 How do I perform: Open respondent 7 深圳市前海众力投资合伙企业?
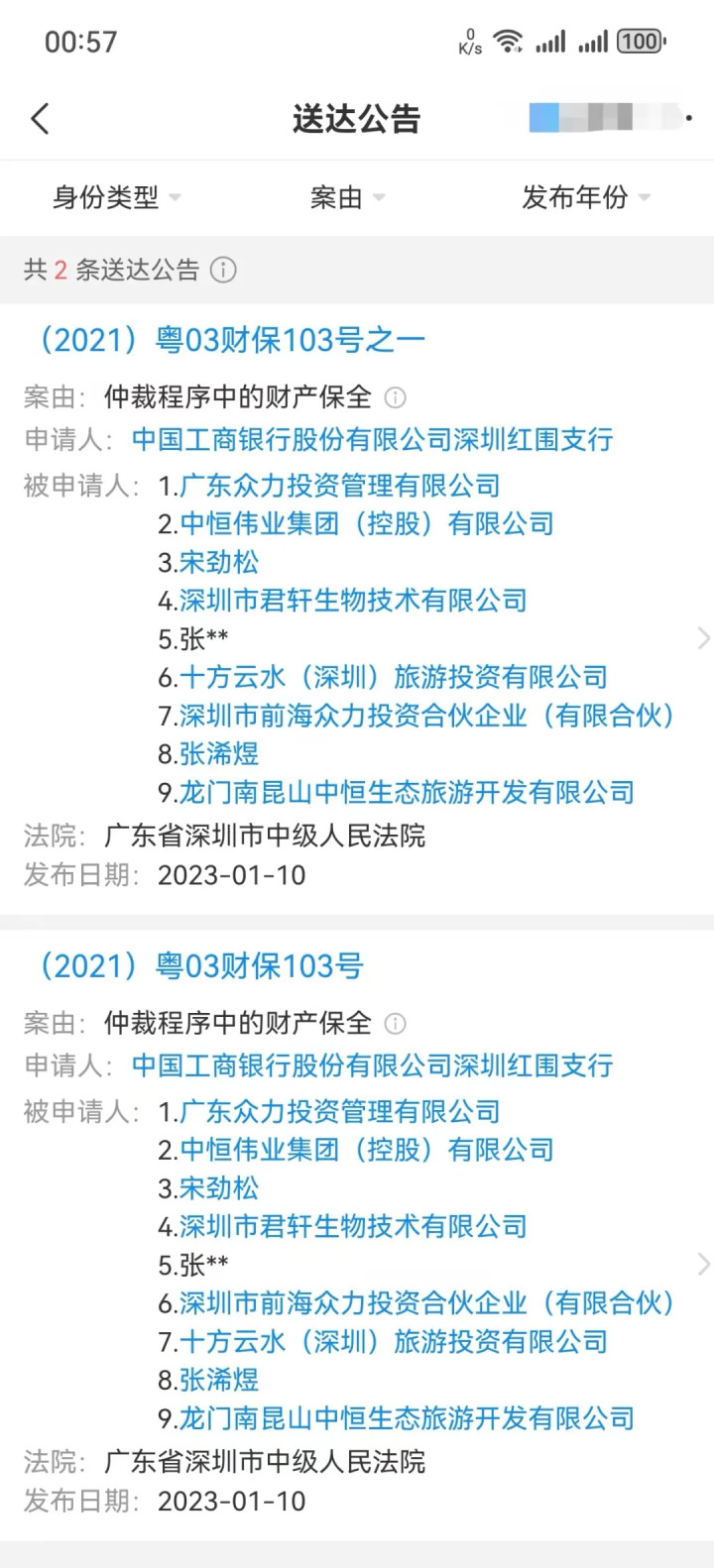point(428,715)
